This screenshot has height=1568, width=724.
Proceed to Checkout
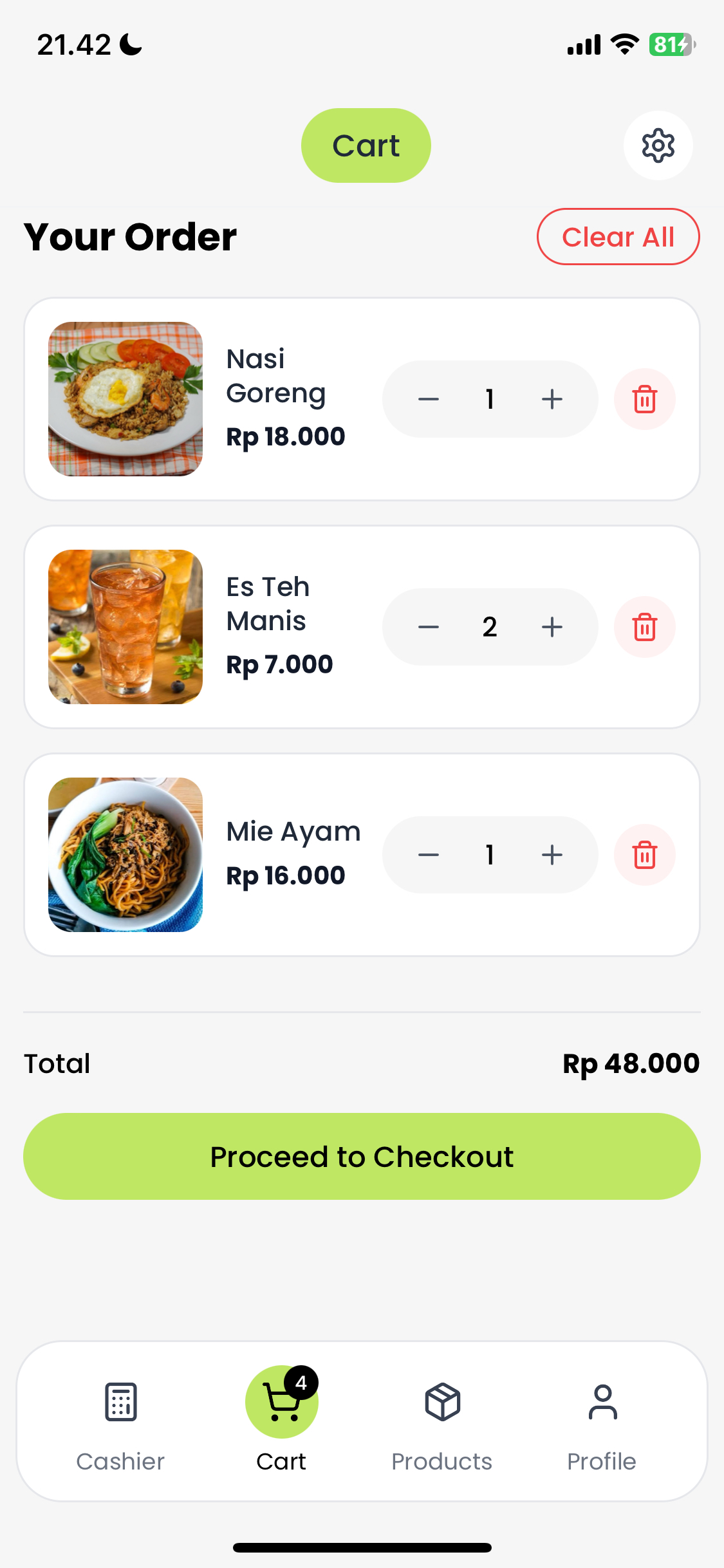click(x=362, y=1156)
